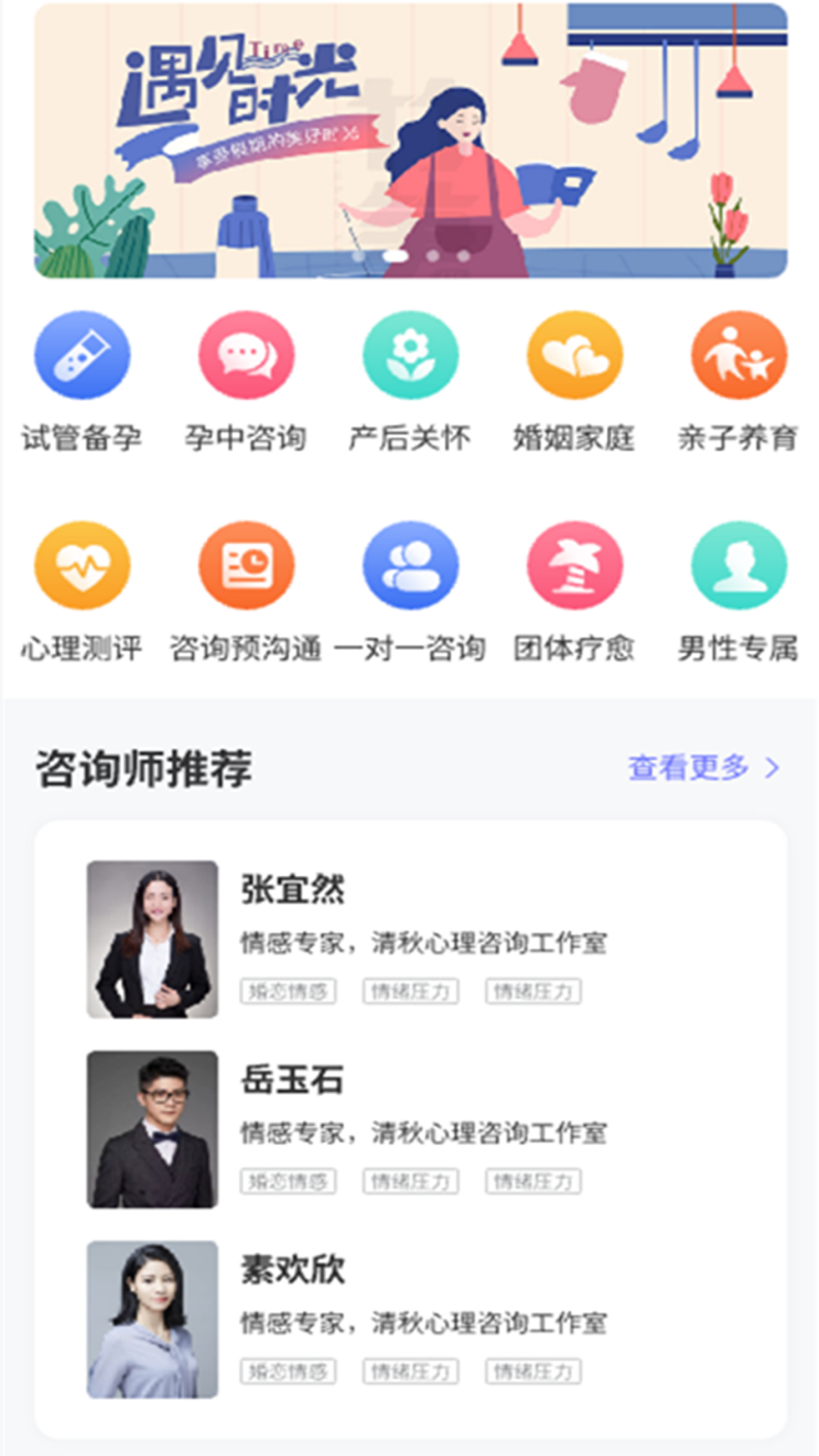The width and height of the screenshot is (819, 1456).
Task: Open the 试管备孕 category
Action: 82,355
